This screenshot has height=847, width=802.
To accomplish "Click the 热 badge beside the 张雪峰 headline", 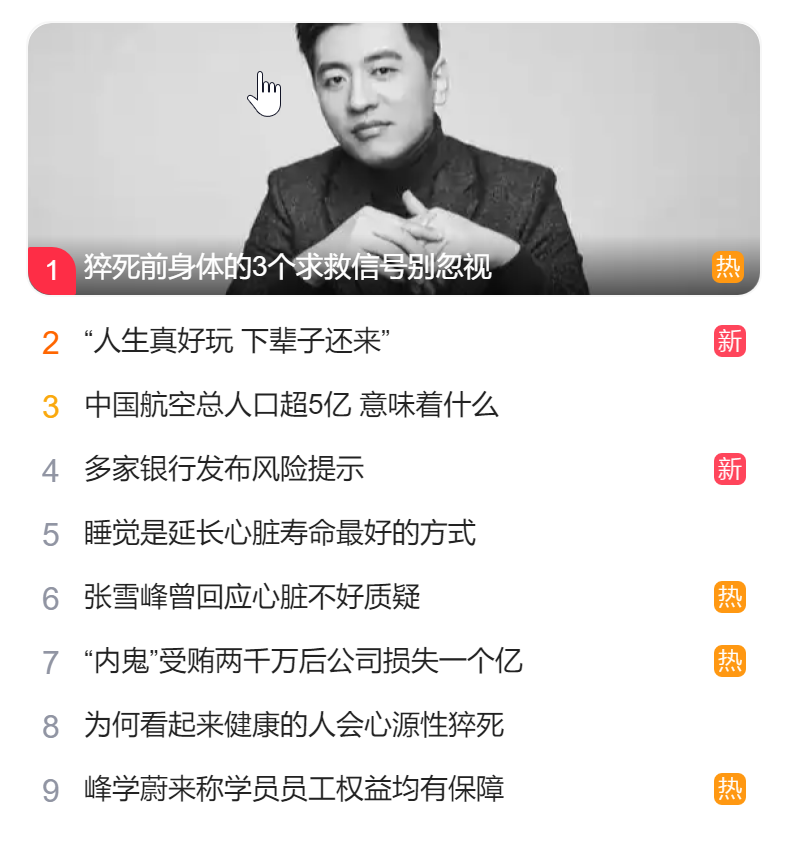I will click(x=729, y=597).
